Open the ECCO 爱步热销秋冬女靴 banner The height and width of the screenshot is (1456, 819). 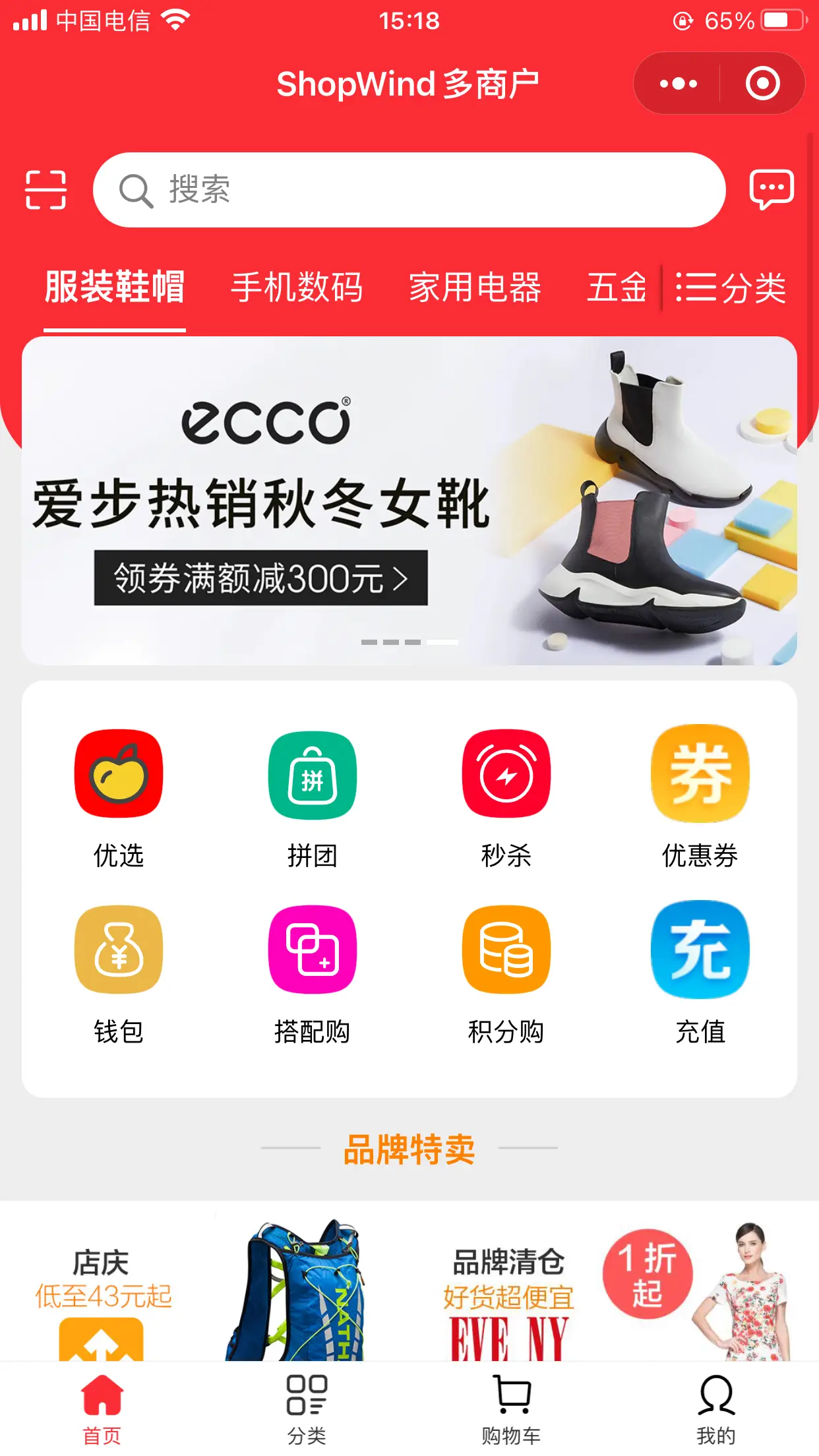pyautogui.click(x=409, y=501)
